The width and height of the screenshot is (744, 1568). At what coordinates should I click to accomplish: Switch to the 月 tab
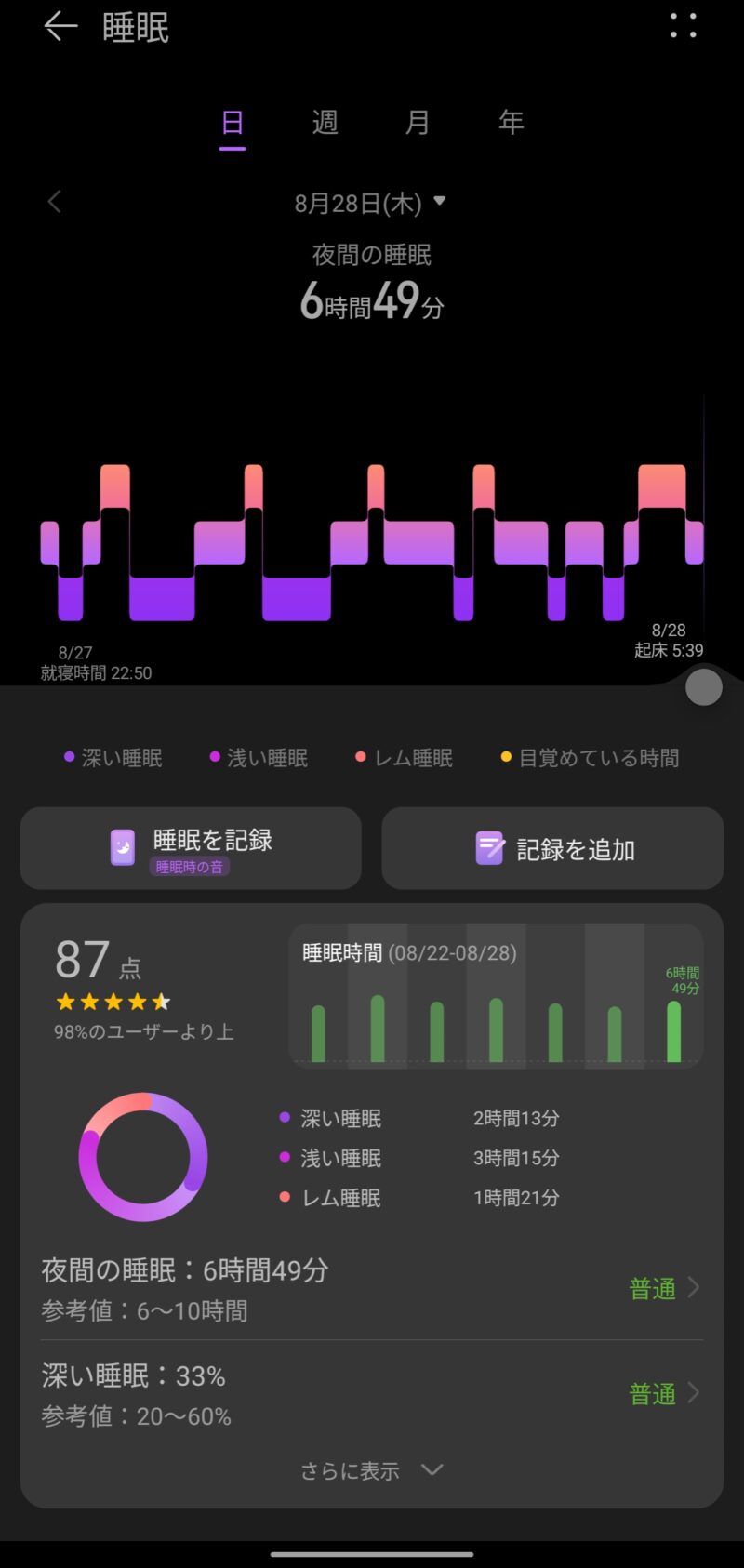tap(418, 122)
